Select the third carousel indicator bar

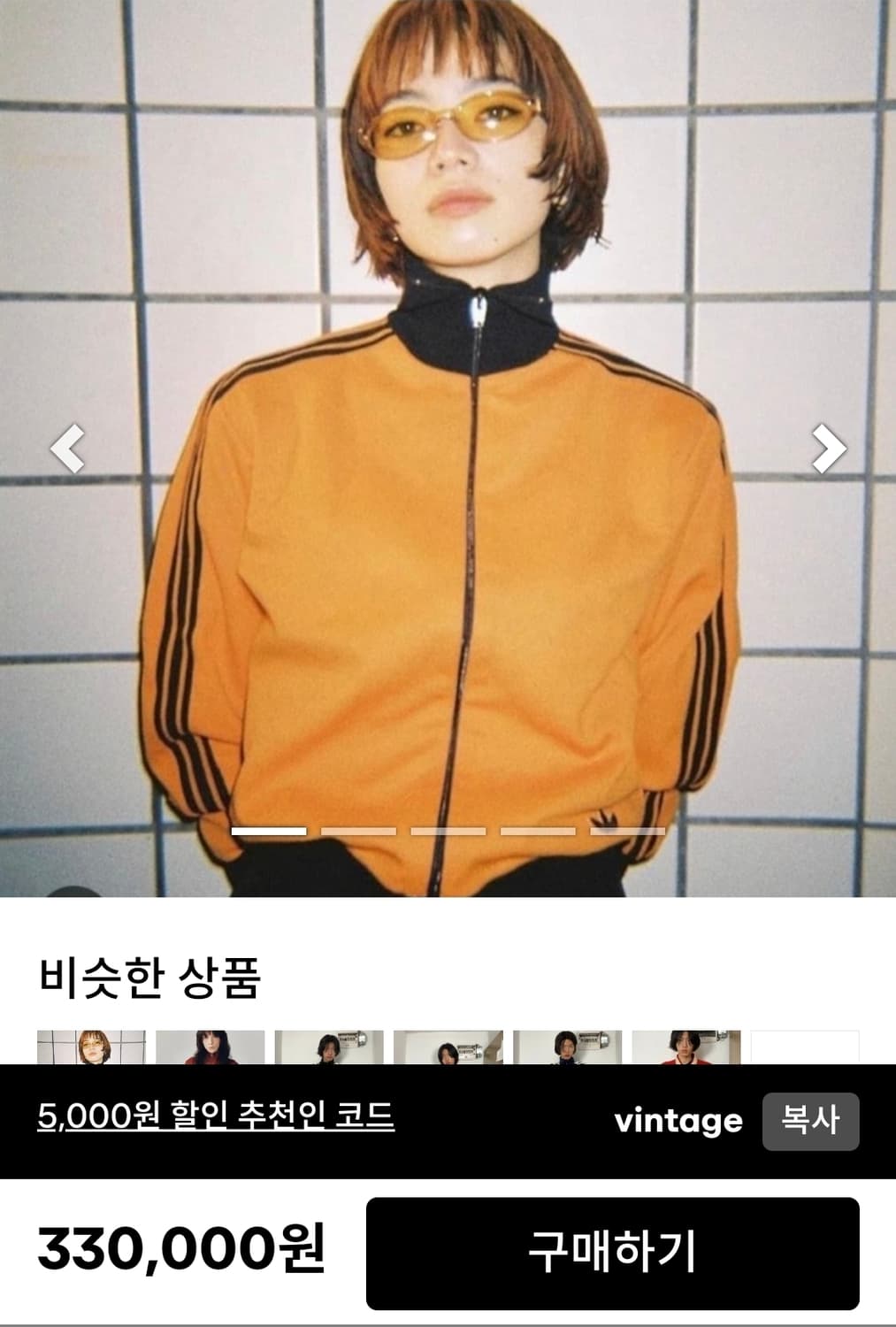448,830
